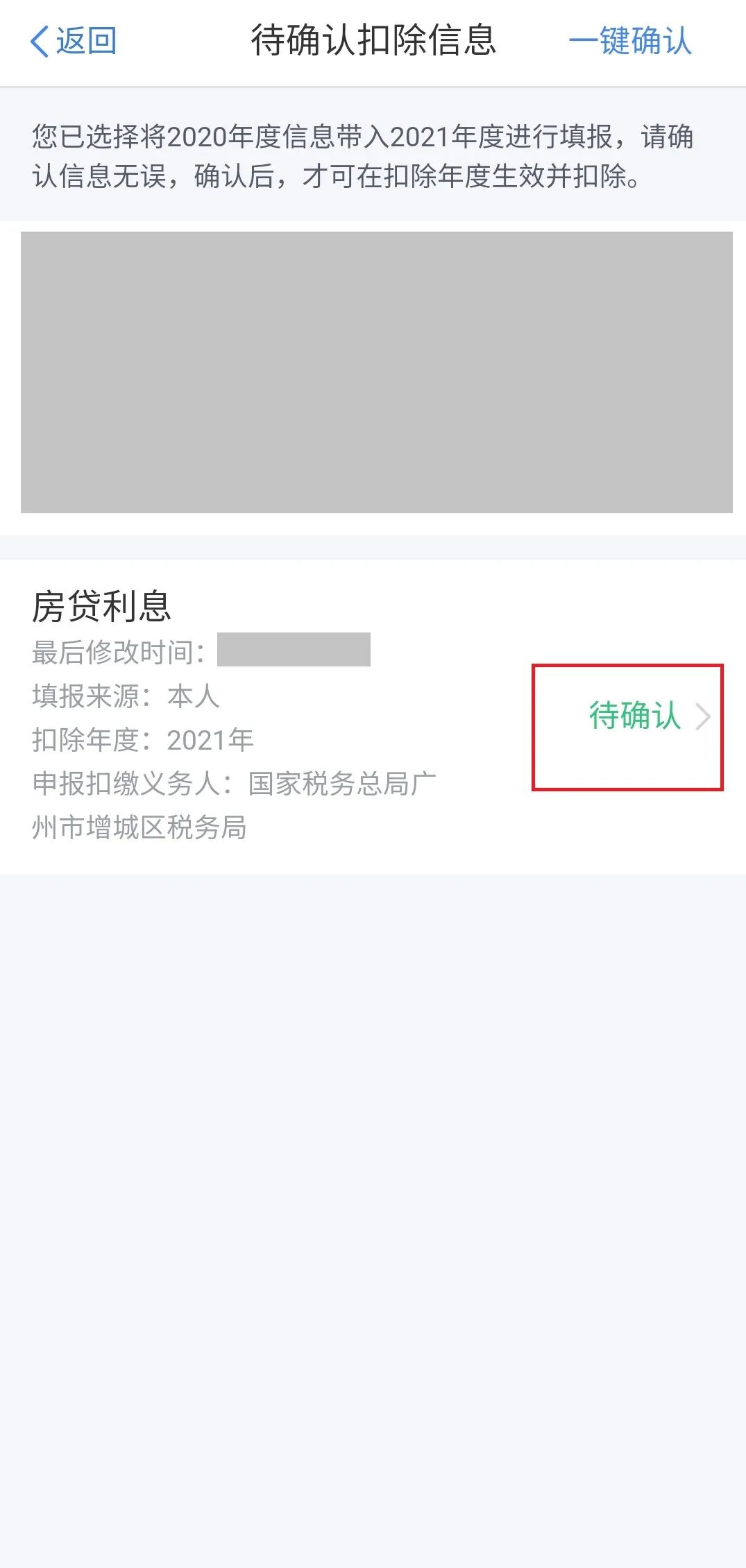Go back using 返回
This screenshot has width=746, height=1568.
(x=73, y=41)
